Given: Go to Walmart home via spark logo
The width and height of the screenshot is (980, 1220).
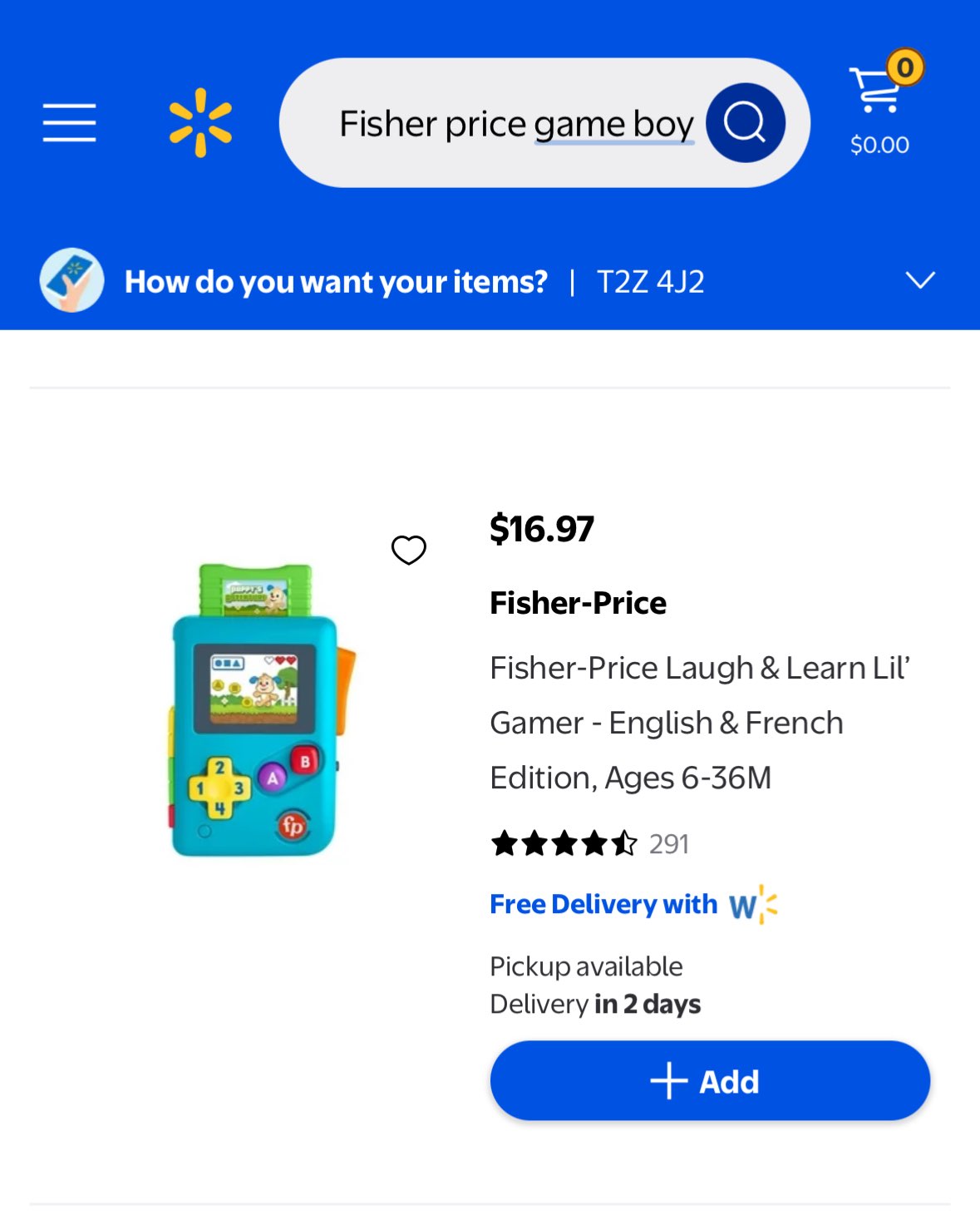Looking at the screenshot, I should click(x=200, y=123).
